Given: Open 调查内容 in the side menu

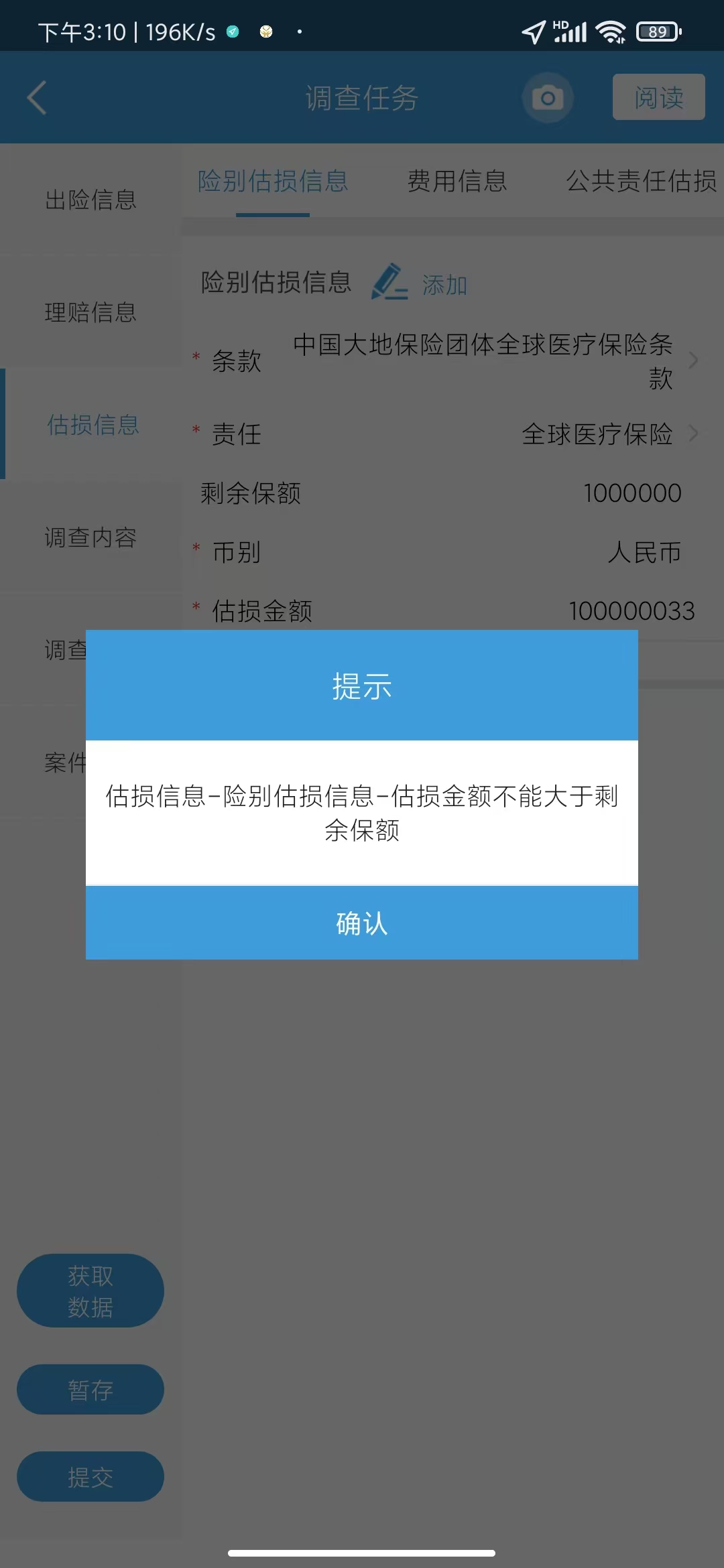Looking at the screenshot, I should [91, 537].
